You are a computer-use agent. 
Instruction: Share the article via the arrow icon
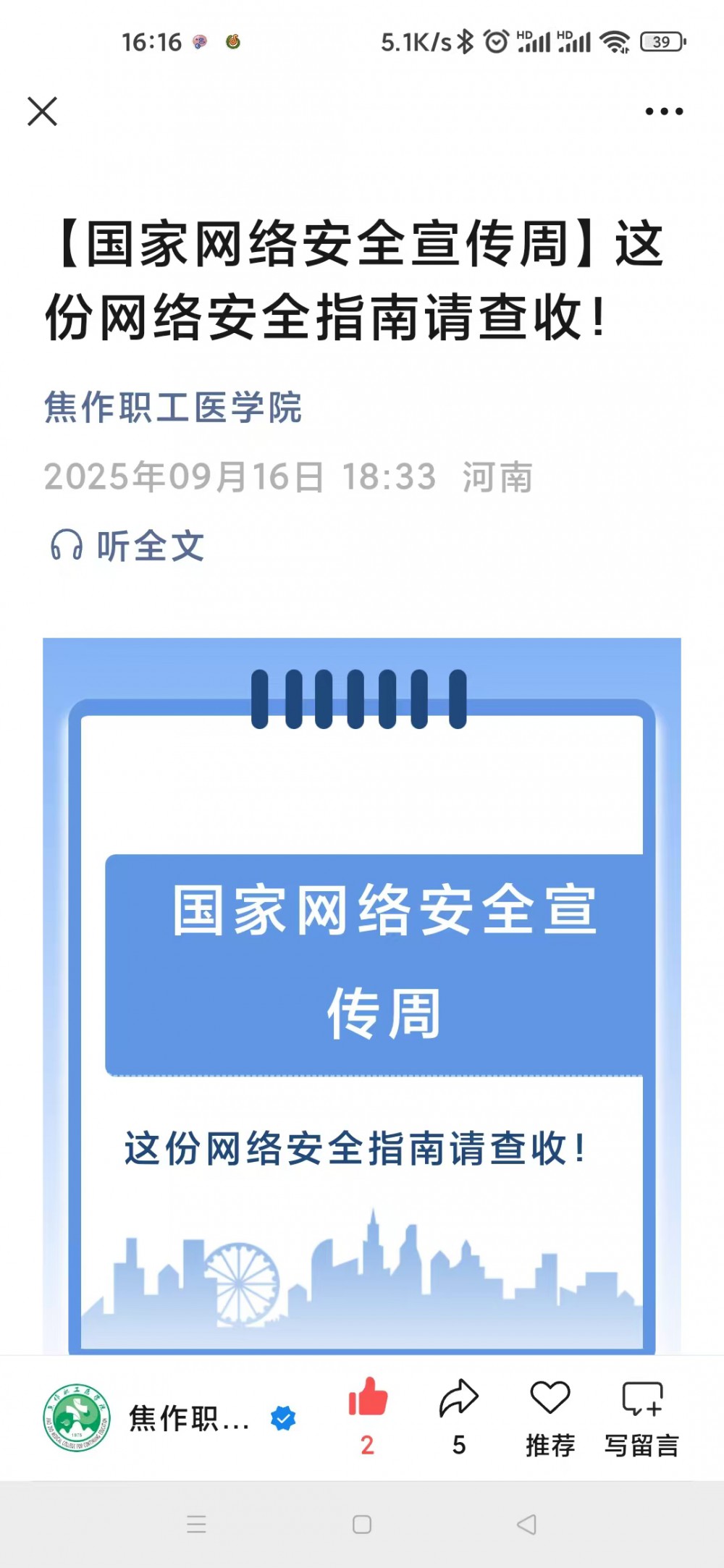pos(459,1399)
